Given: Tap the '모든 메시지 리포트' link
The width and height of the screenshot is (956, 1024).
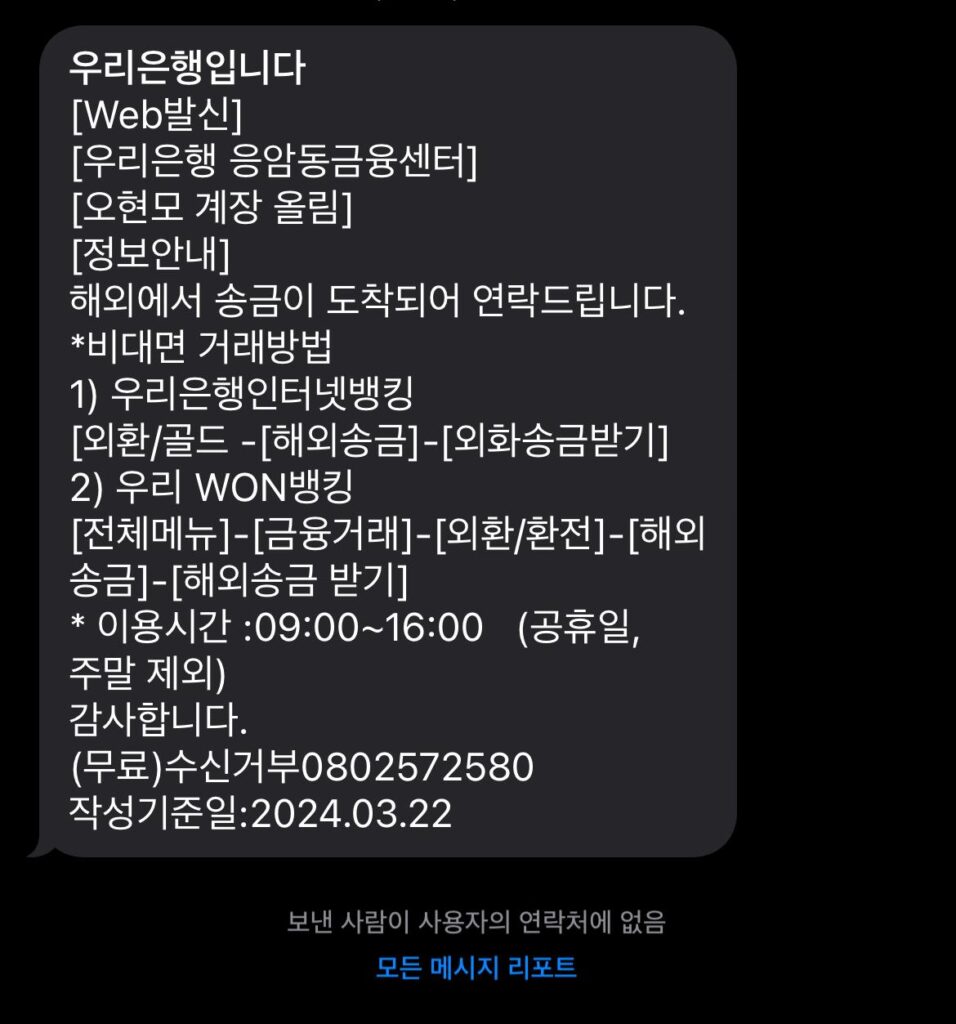Looking at the screenshot, I should tap(476, 968).
